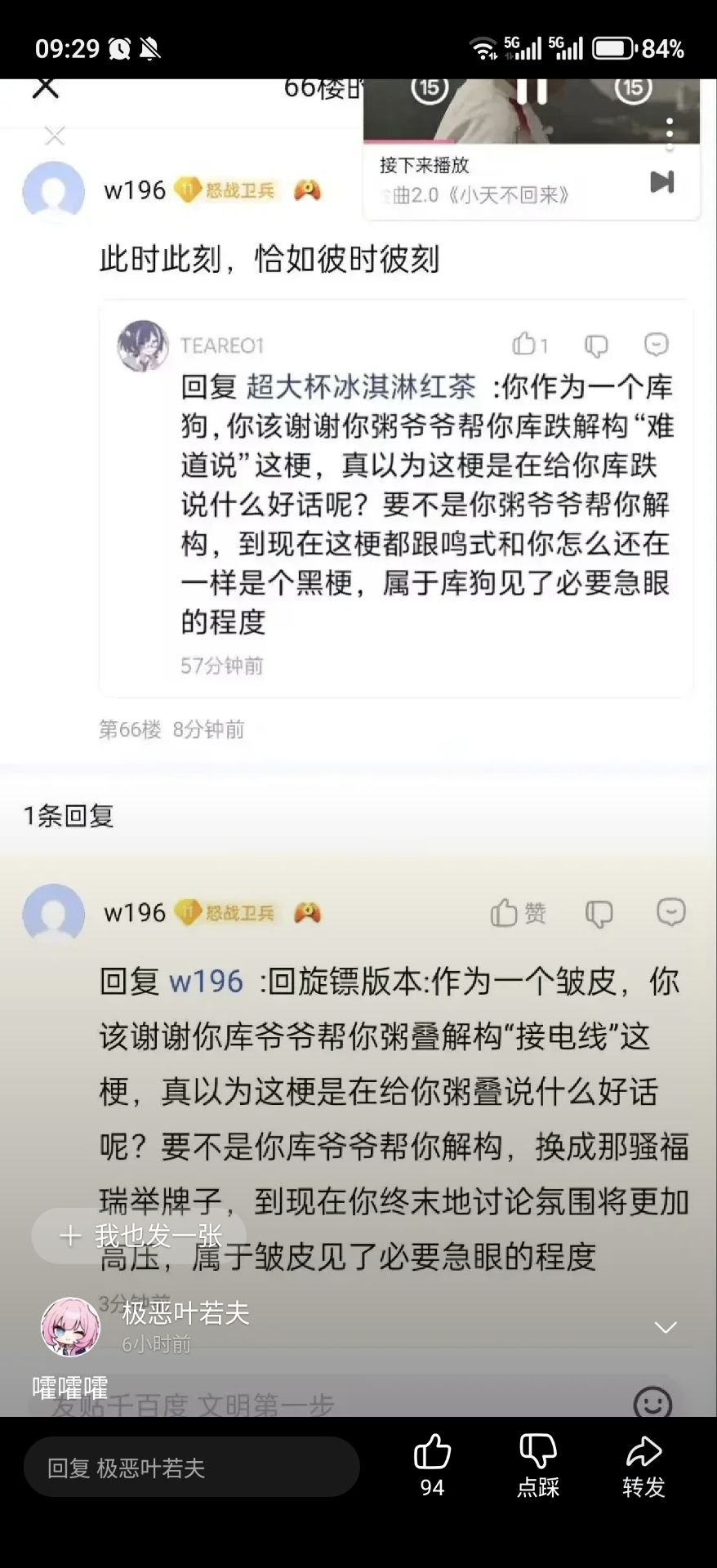This screenshot has width=717, height=1568.
Task: Tap the reply field for 极恶叶若夫
Action: (191, 1468)
